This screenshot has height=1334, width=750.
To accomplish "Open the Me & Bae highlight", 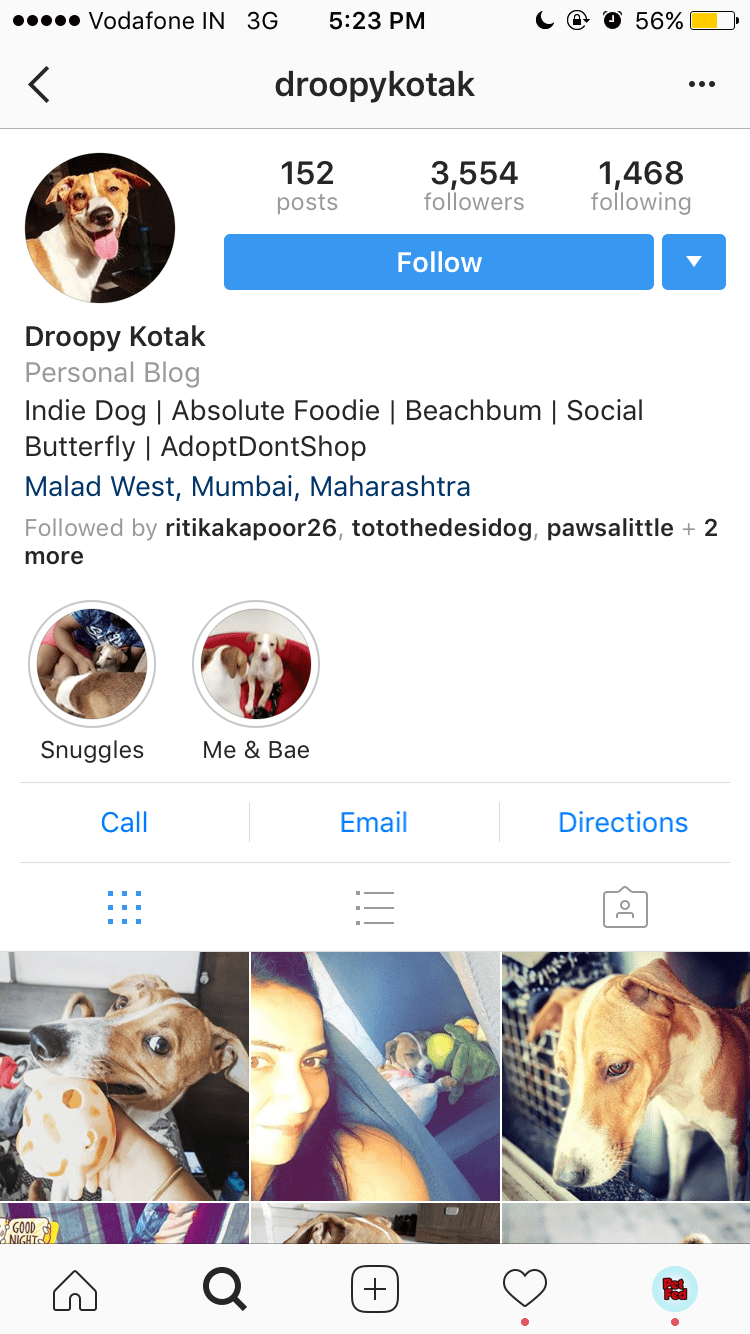I will [256, 663].
